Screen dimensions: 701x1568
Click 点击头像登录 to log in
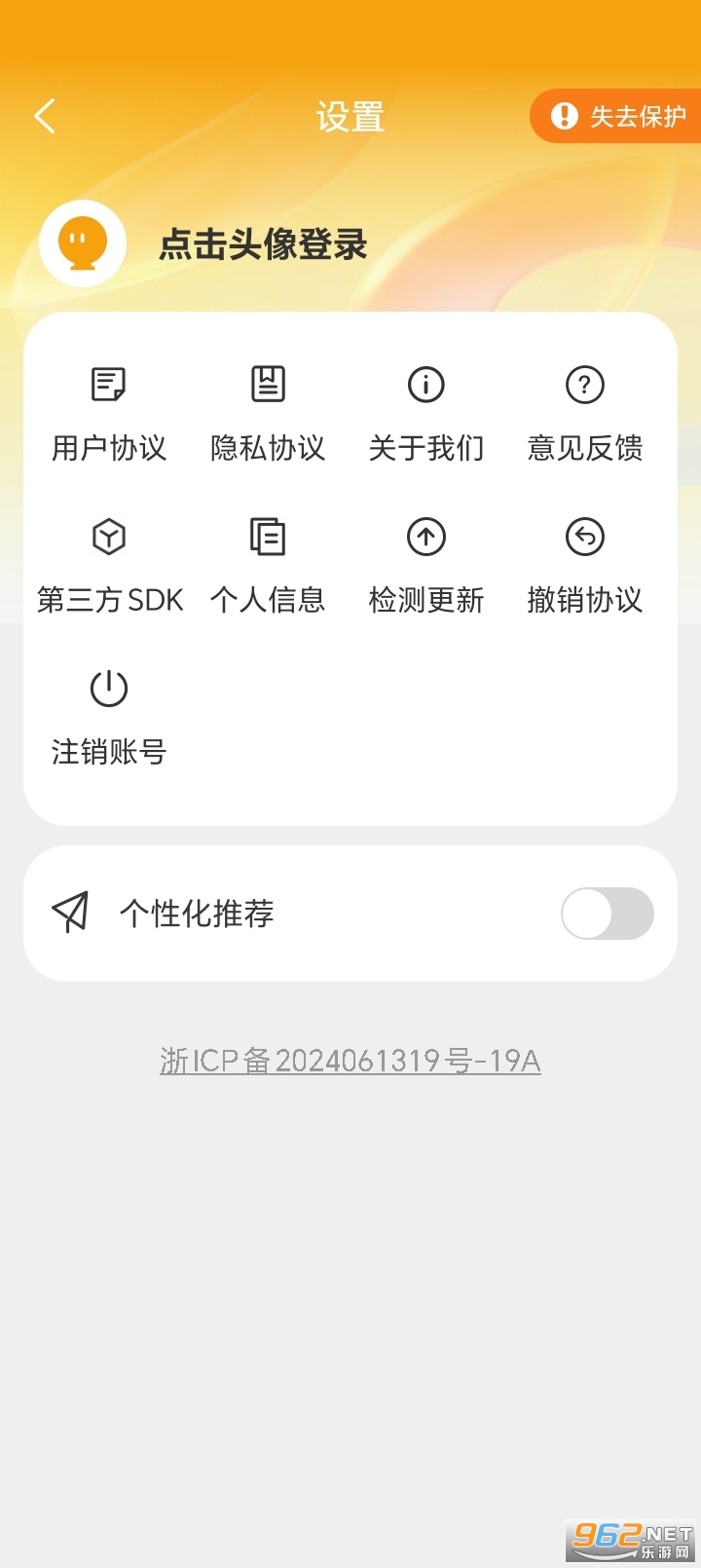[264, 245]
